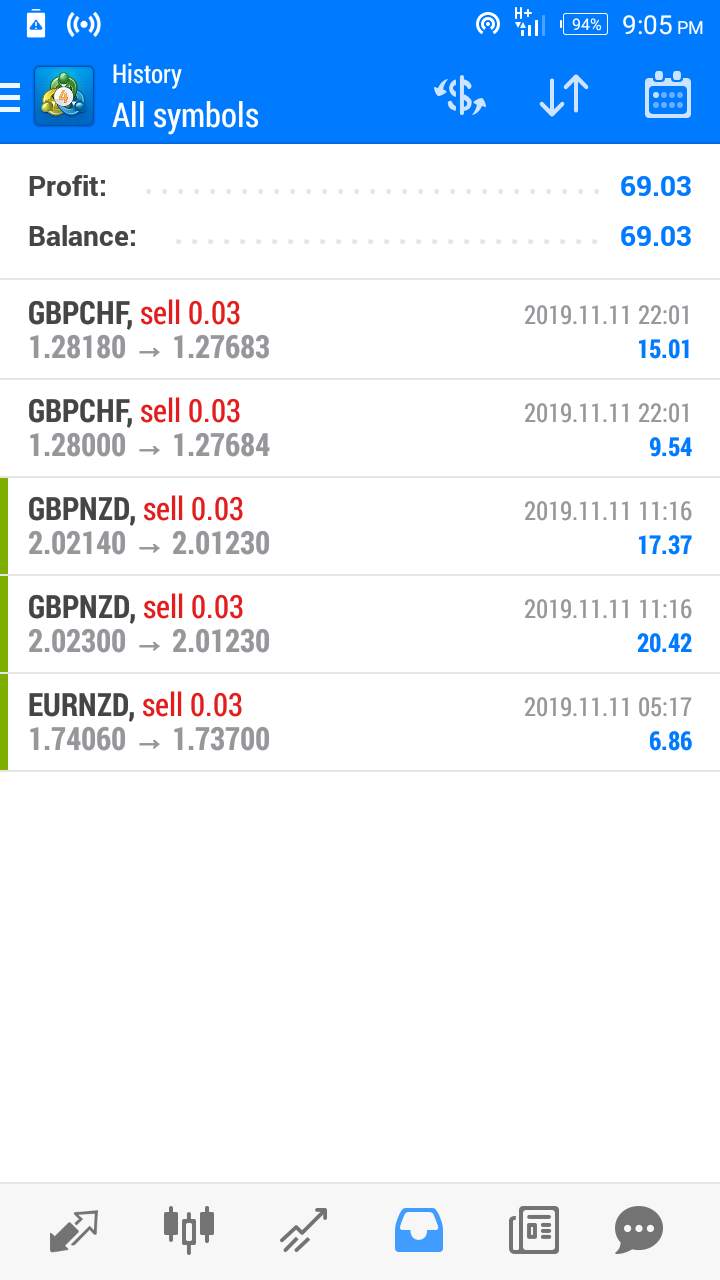Switch to the Trade tab
720x1280 pixels.
coord(304,1230)
